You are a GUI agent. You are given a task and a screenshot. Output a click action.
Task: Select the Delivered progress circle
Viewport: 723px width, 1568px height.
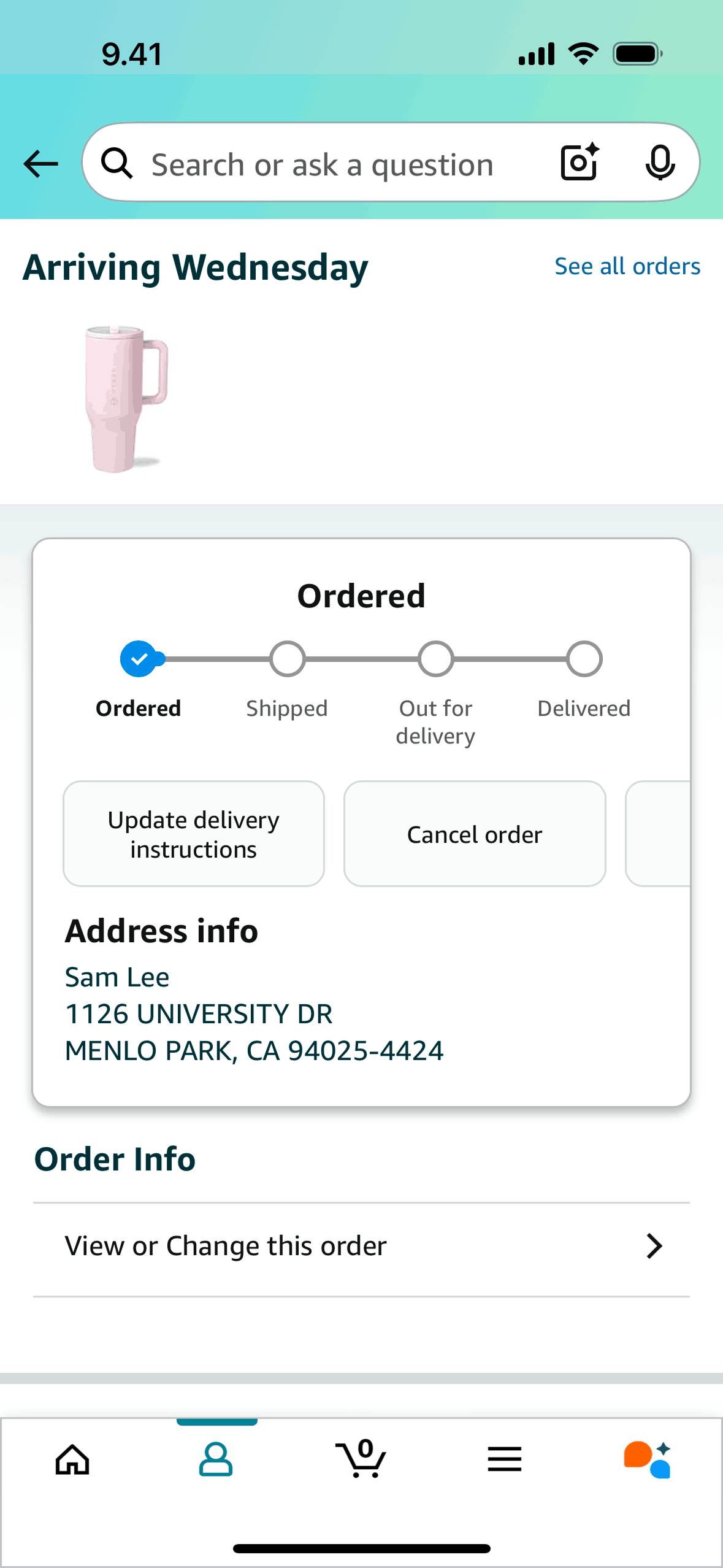[x=584, y=659]
